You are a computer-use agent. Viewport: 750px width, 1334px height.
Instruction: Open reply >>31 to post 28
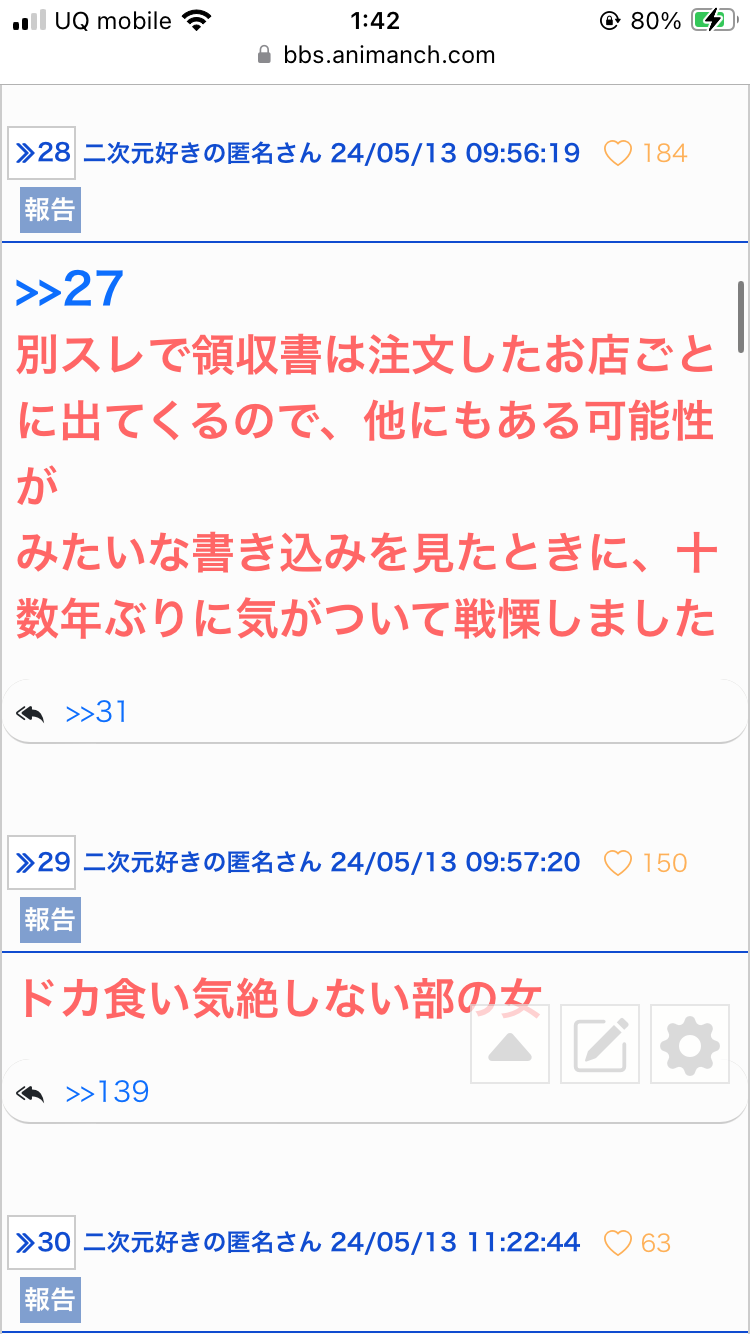tap(97, 713)
